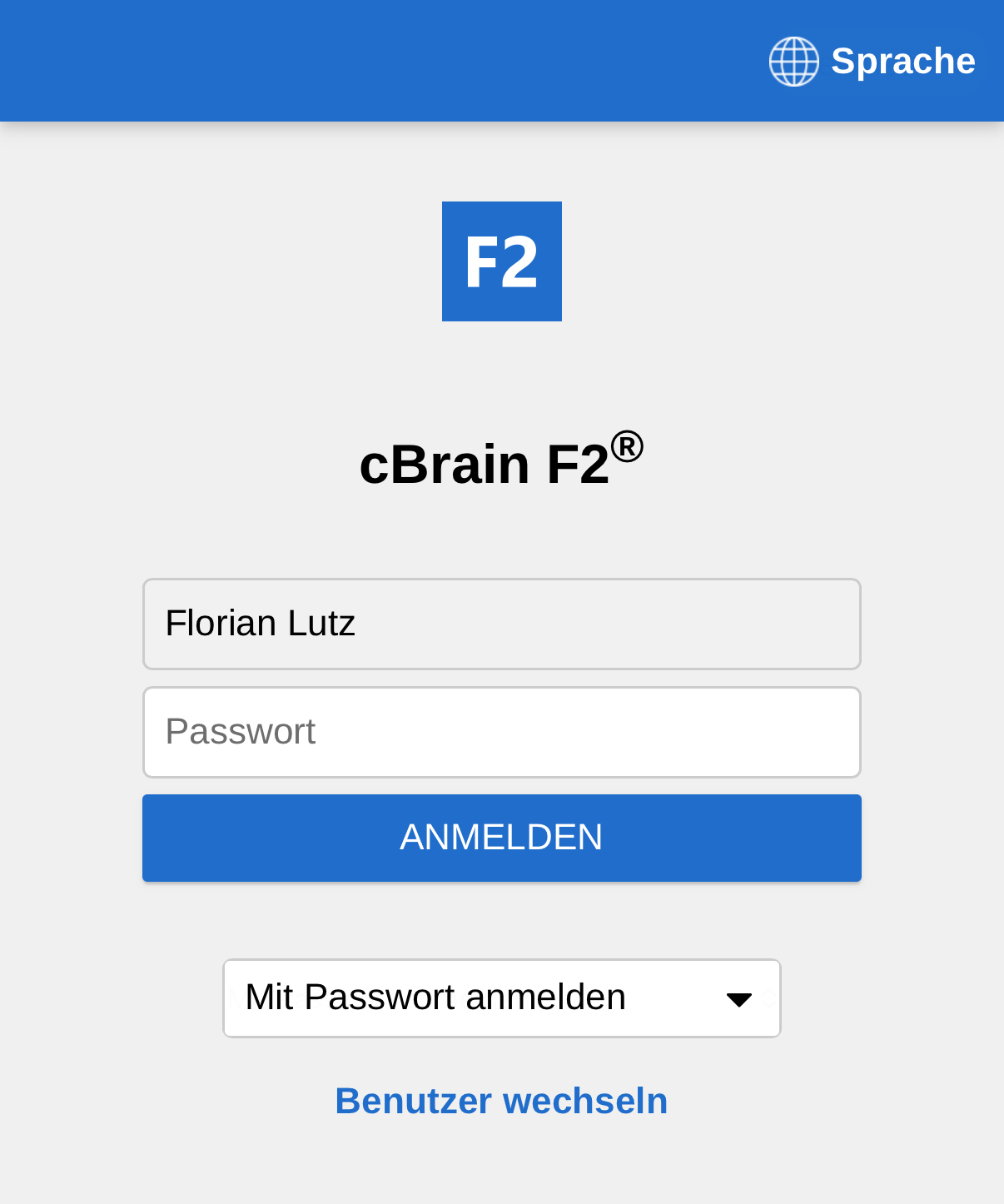Expand the Mit Passwort anmelden dropdown
The image size is (1004, 1204).
[x=501, y=998]
